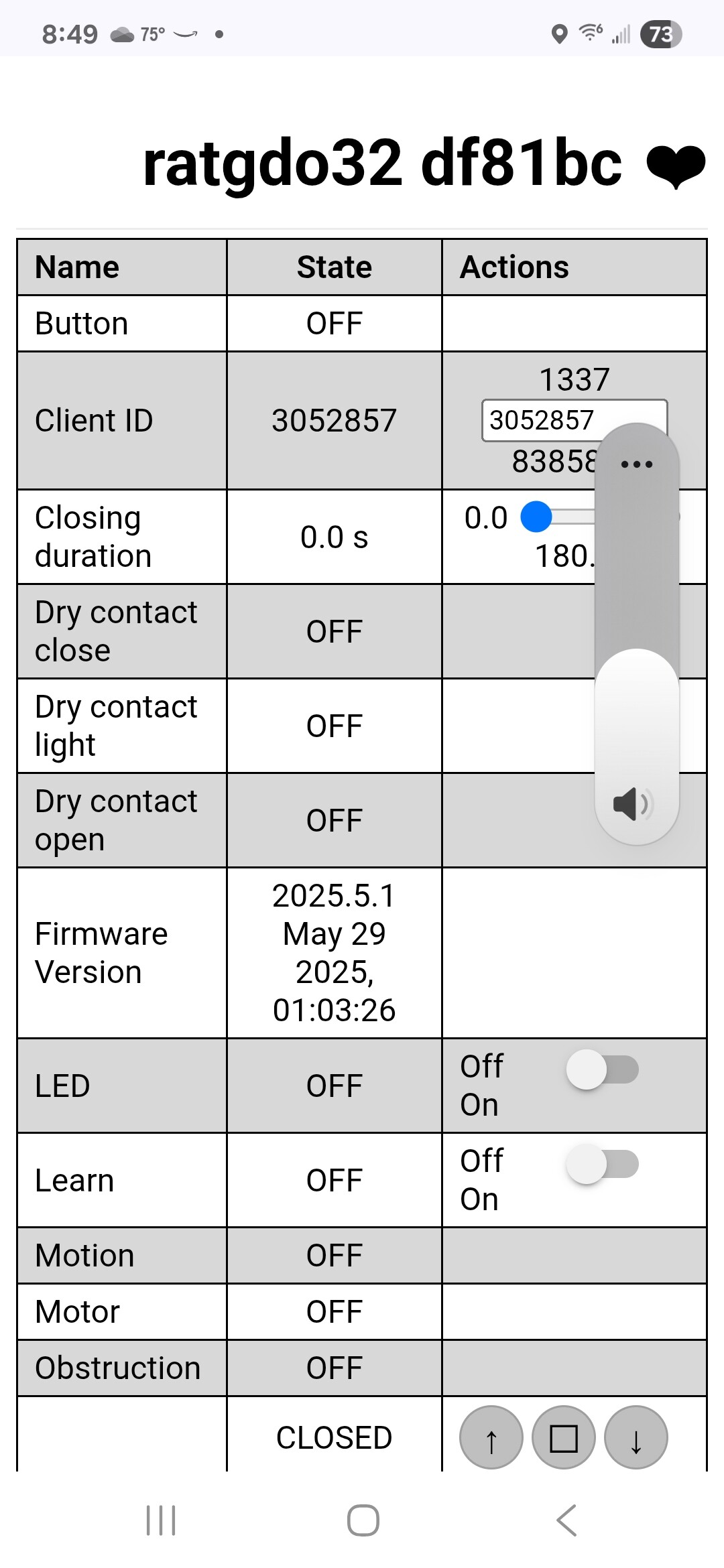Edit the Client ID number field

[574, 420]
